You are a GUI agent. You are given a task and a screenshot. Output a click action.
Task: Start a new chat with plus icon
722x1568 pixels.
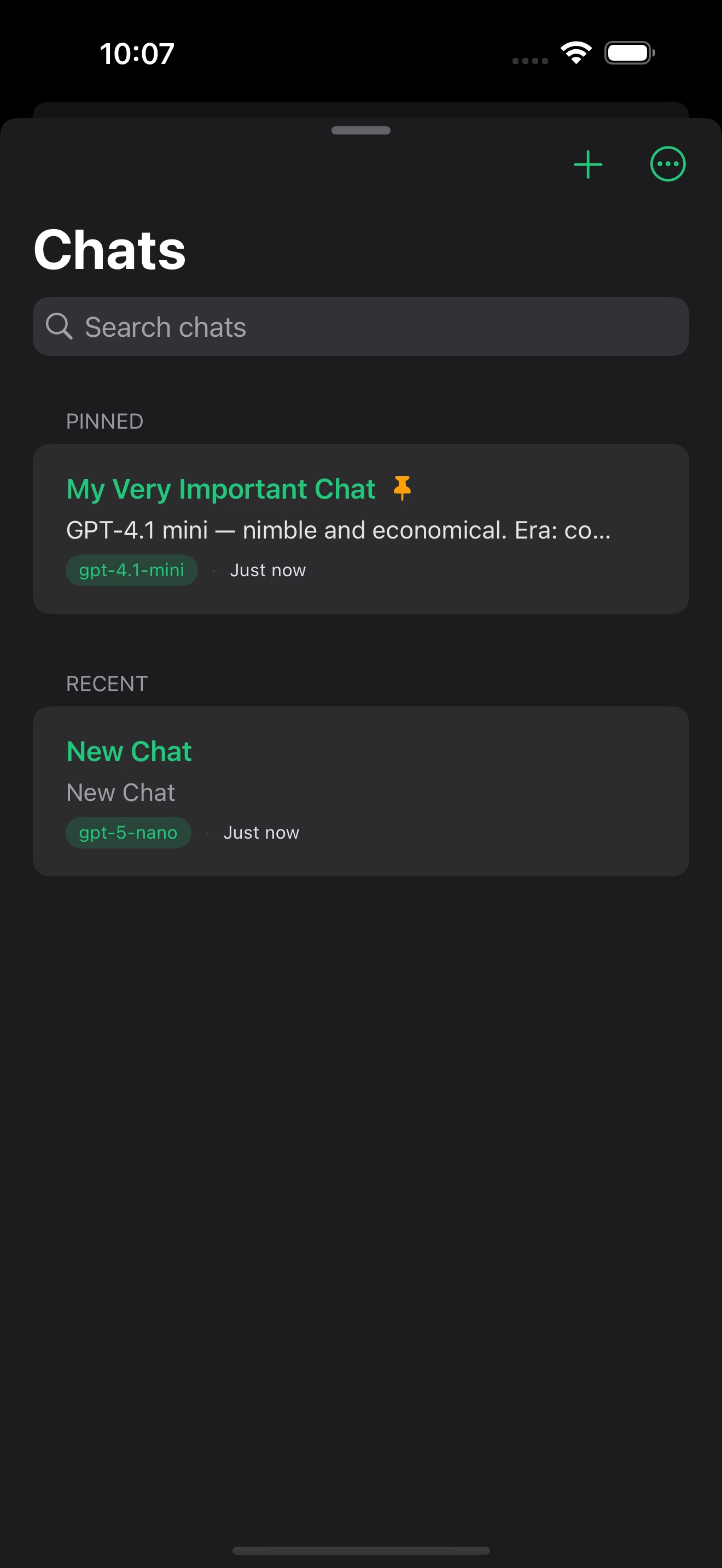[587, 165]
